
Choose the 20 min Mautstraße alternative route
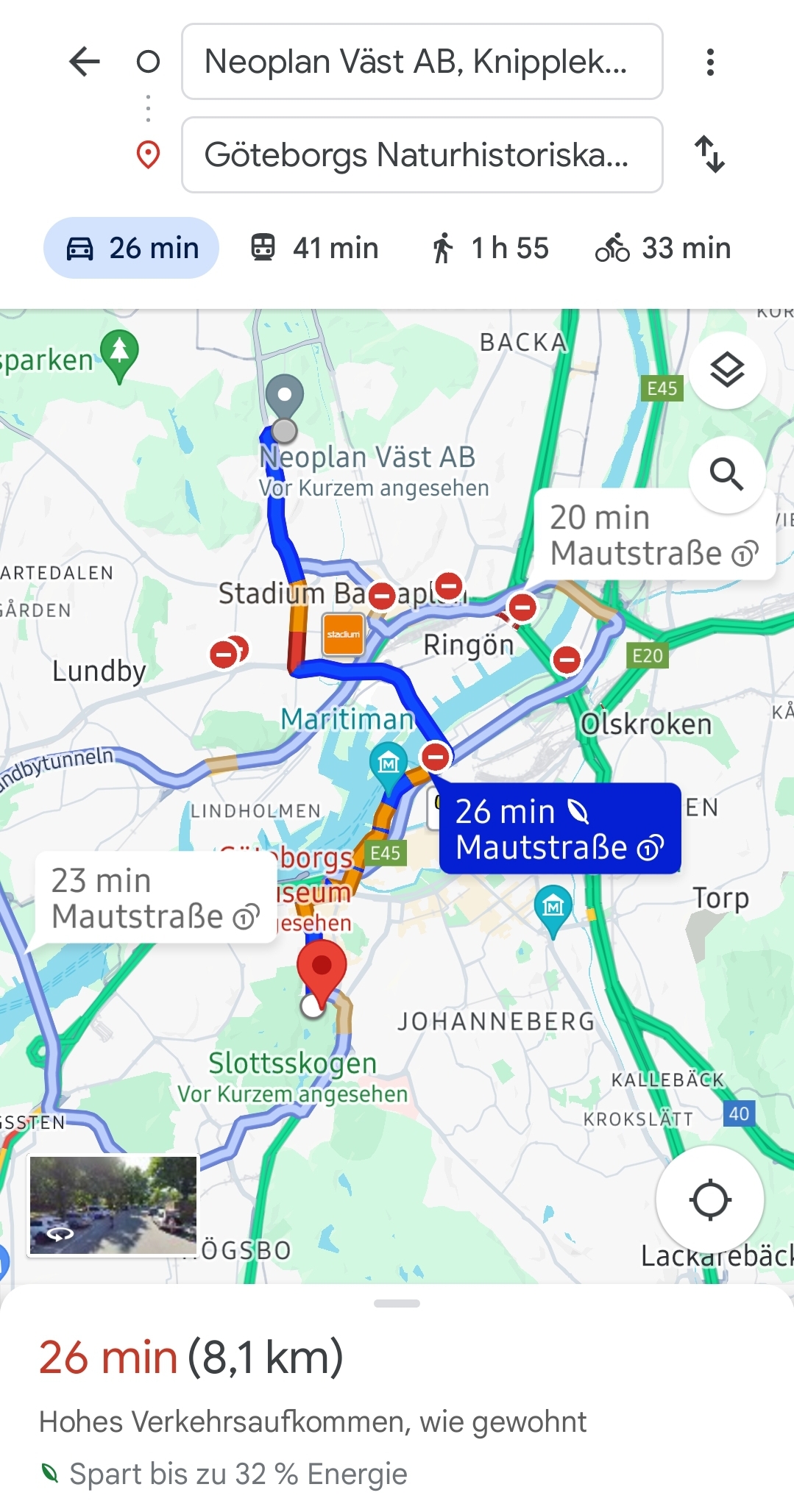[652, 535]
